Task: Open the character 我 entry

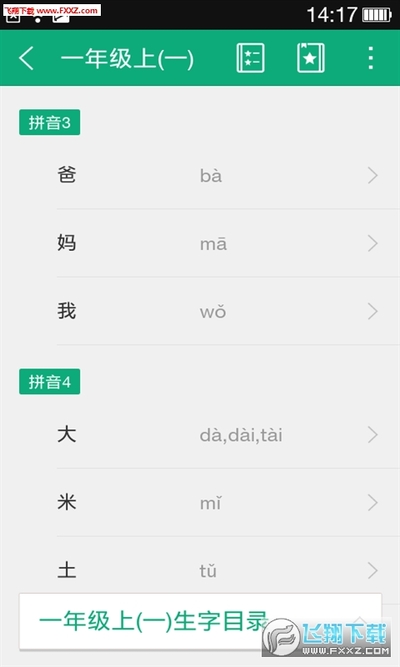Action: (x=228, y=311)
